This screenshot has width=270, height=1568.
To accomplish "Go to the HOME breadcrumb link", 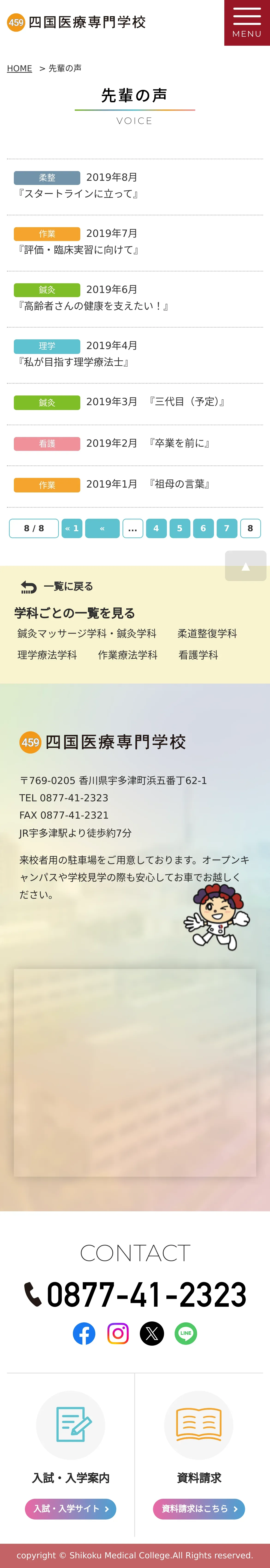I will 19,68.
